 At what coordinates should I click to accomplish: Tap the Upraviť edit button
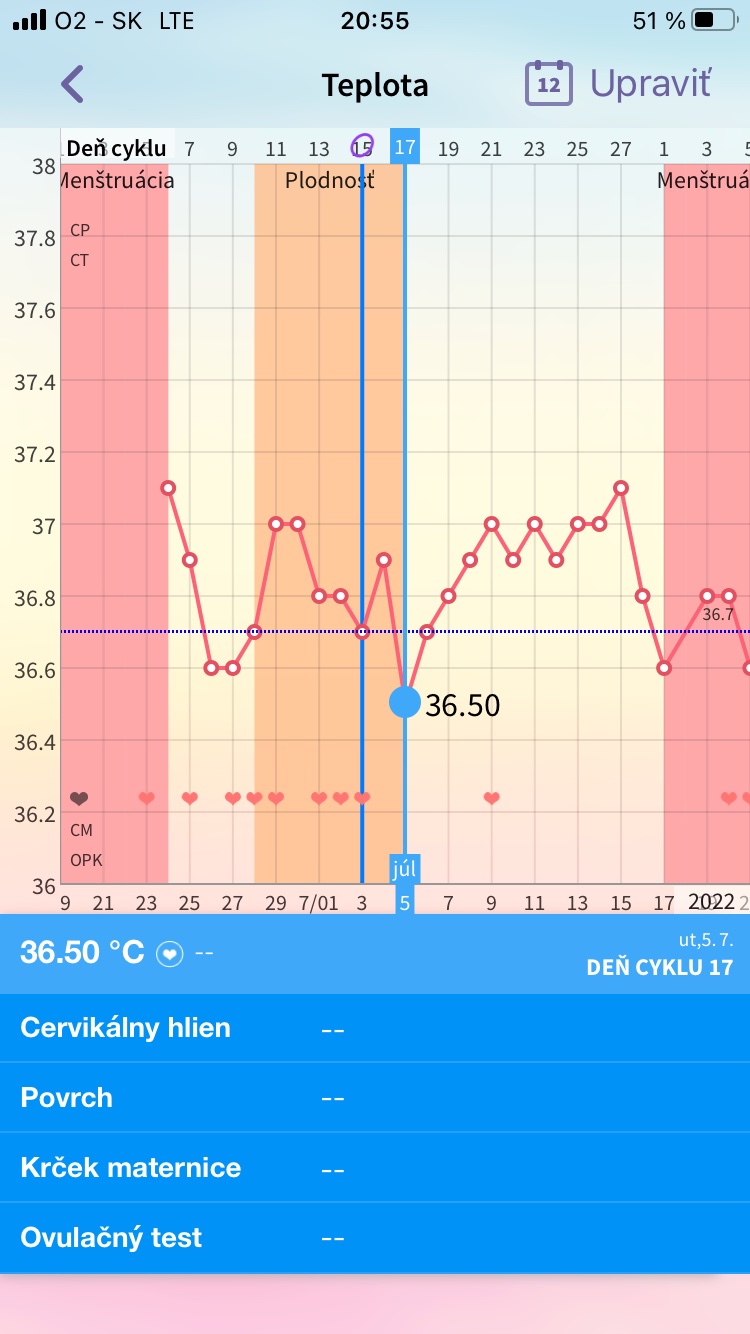click(x=650, y=84)
